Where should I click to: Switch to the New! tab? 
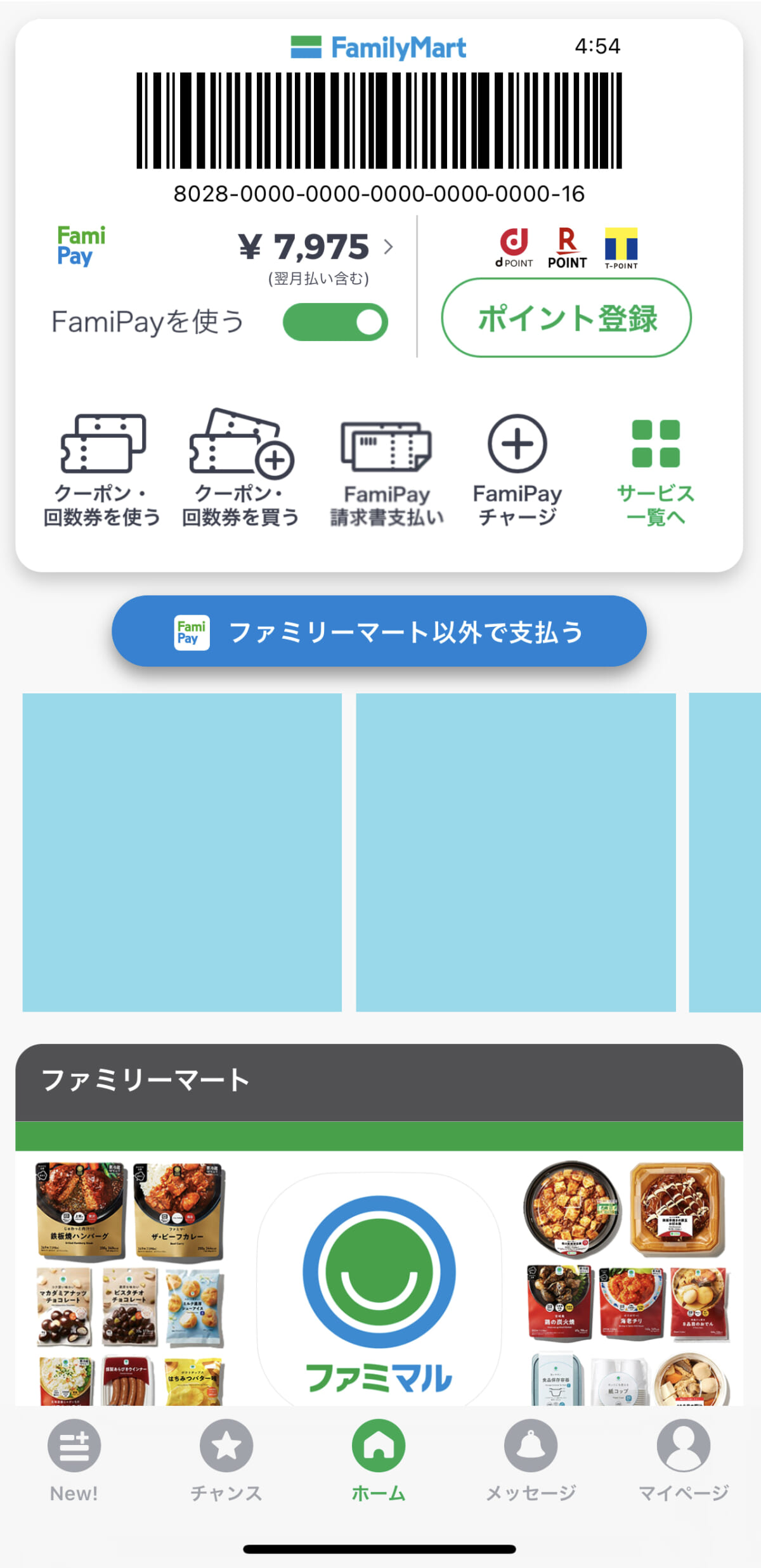74,1460
